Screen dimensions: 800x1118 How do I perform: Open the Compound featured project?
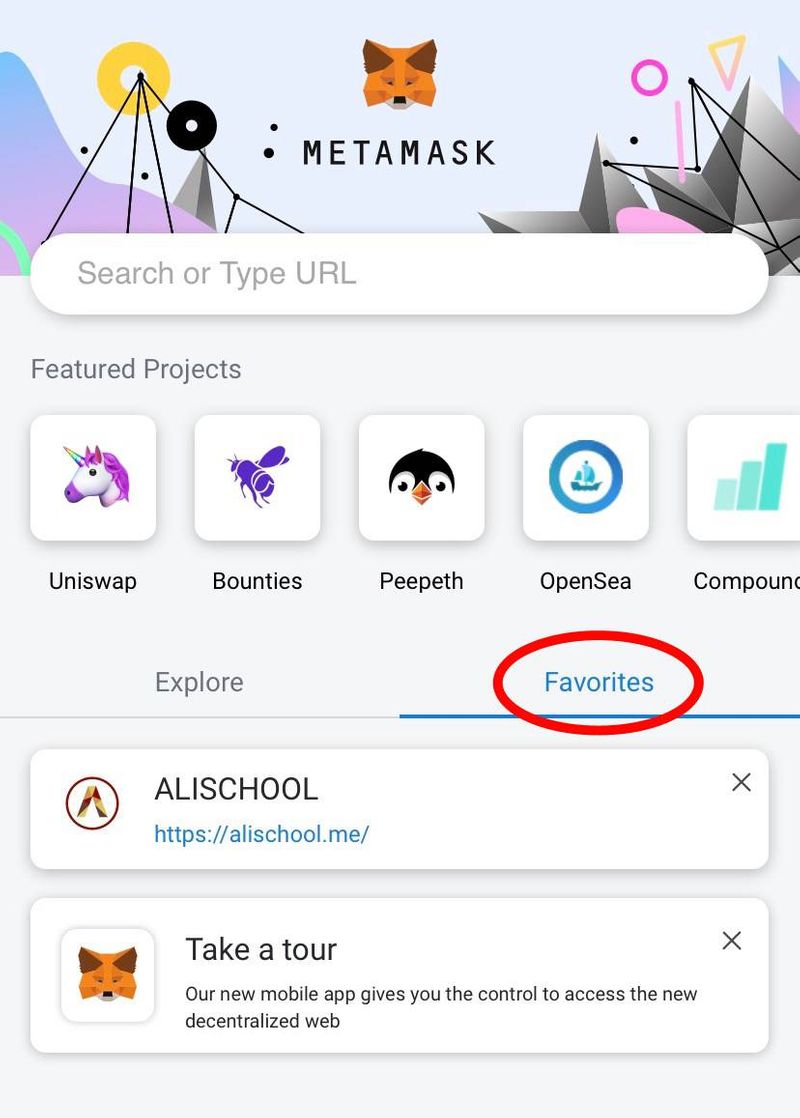[x=745, y=478]
